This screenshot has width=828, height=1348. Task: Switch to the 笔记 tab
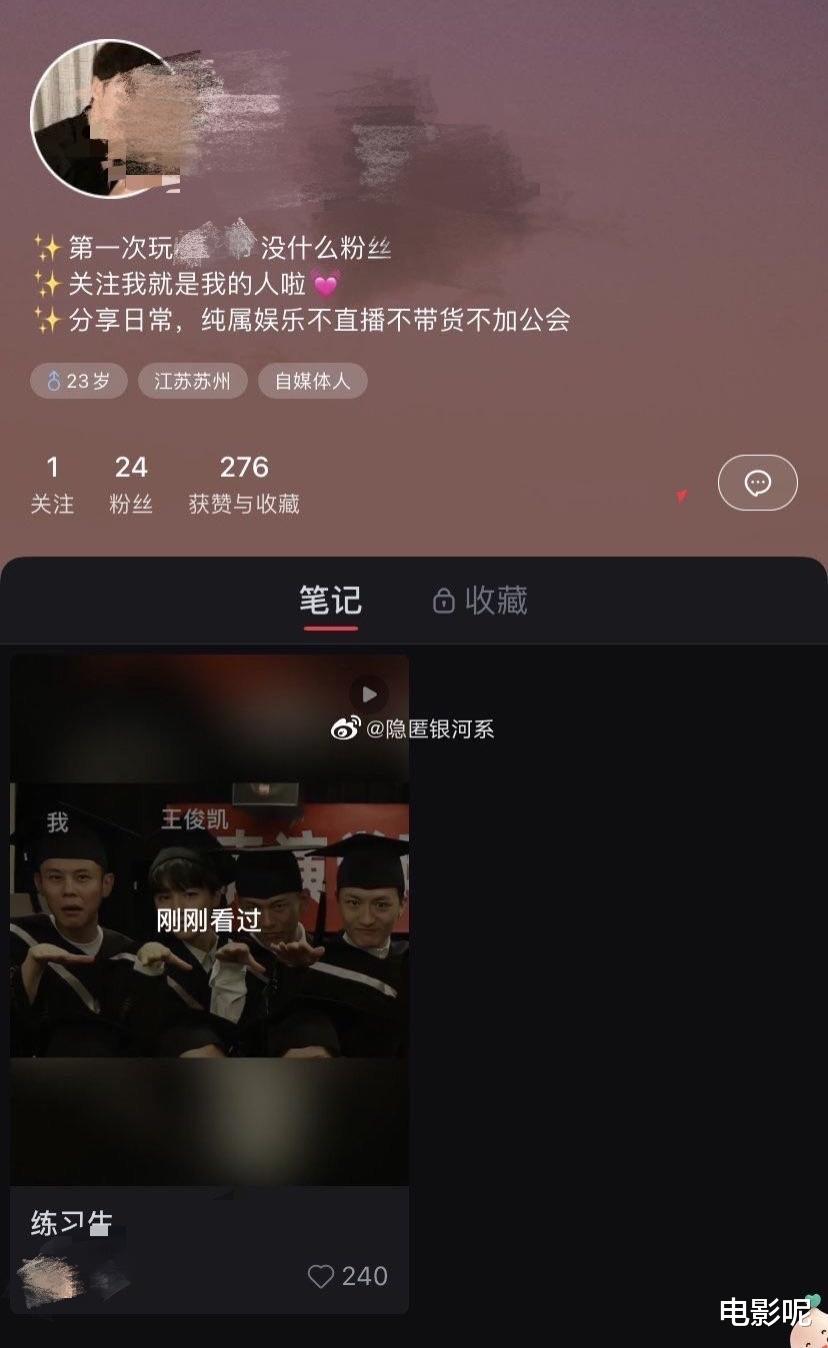click(x=330, y=601)
